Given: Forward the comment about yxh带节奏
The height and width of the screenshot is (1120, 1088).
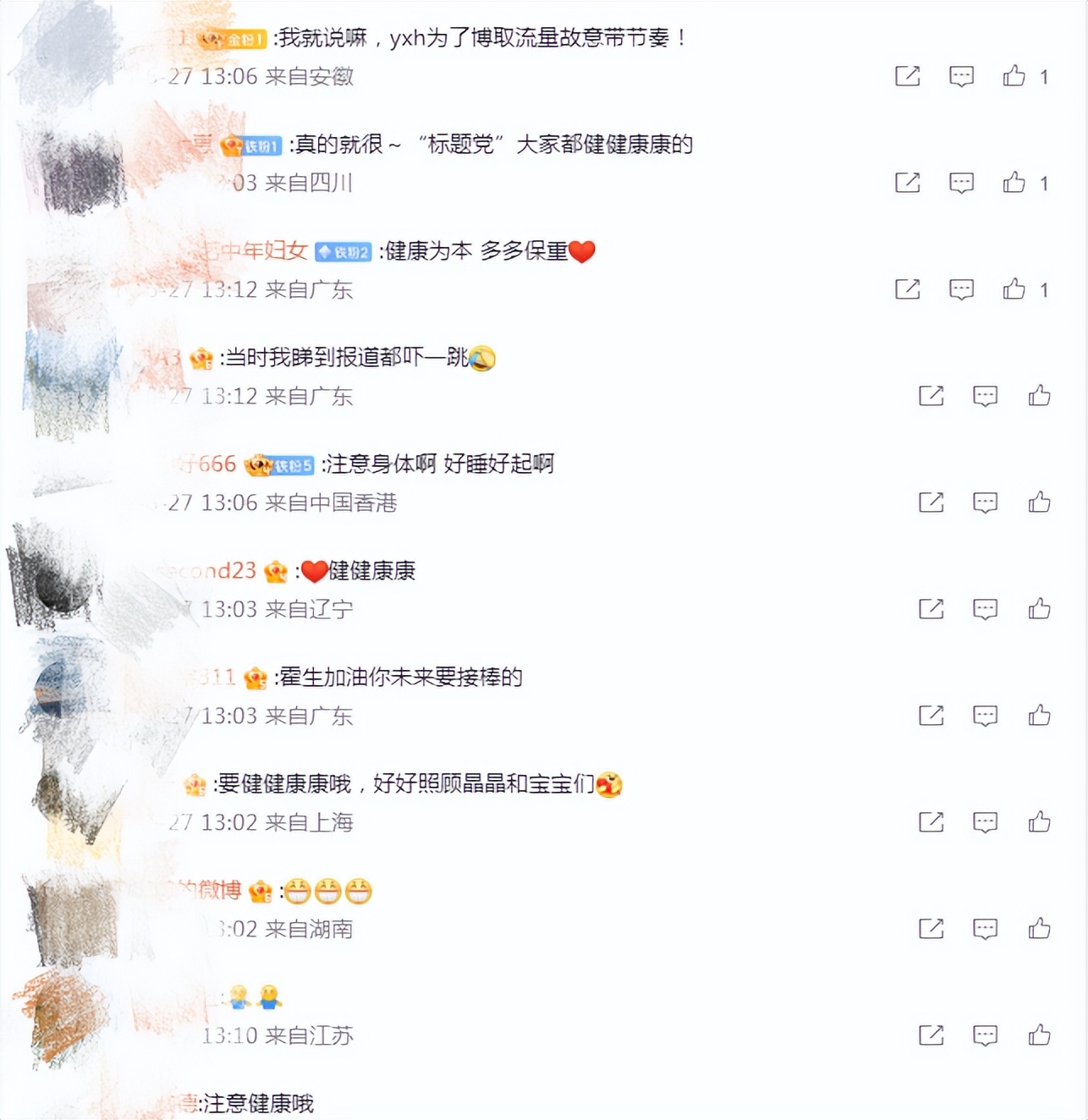Looking at the screenshot, I should [x=907, y=76].
